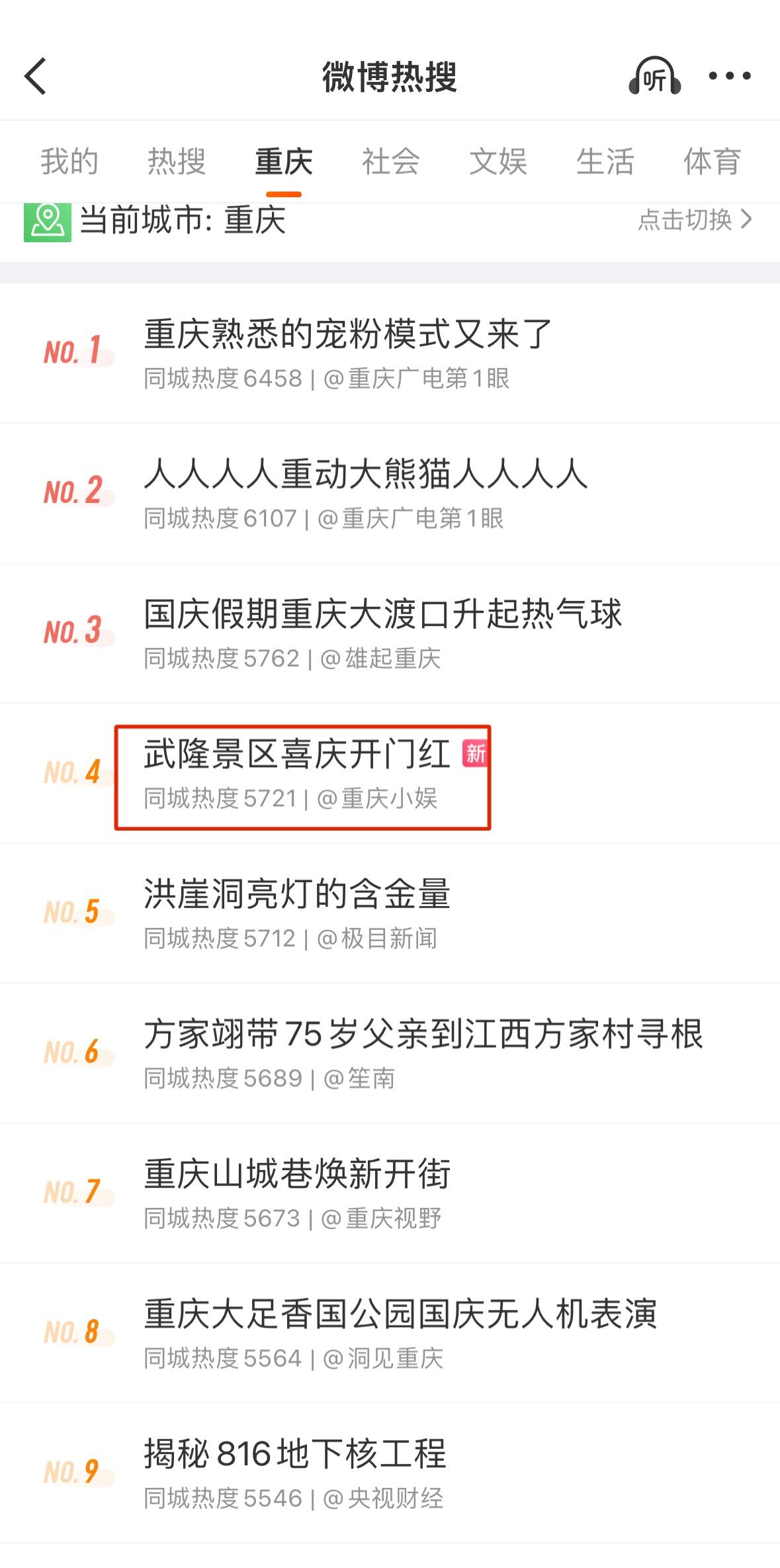Open topic 人人人人重动大熊猫人人人人
Viewport: 780px width, 1568px height.
pos(365,475)
